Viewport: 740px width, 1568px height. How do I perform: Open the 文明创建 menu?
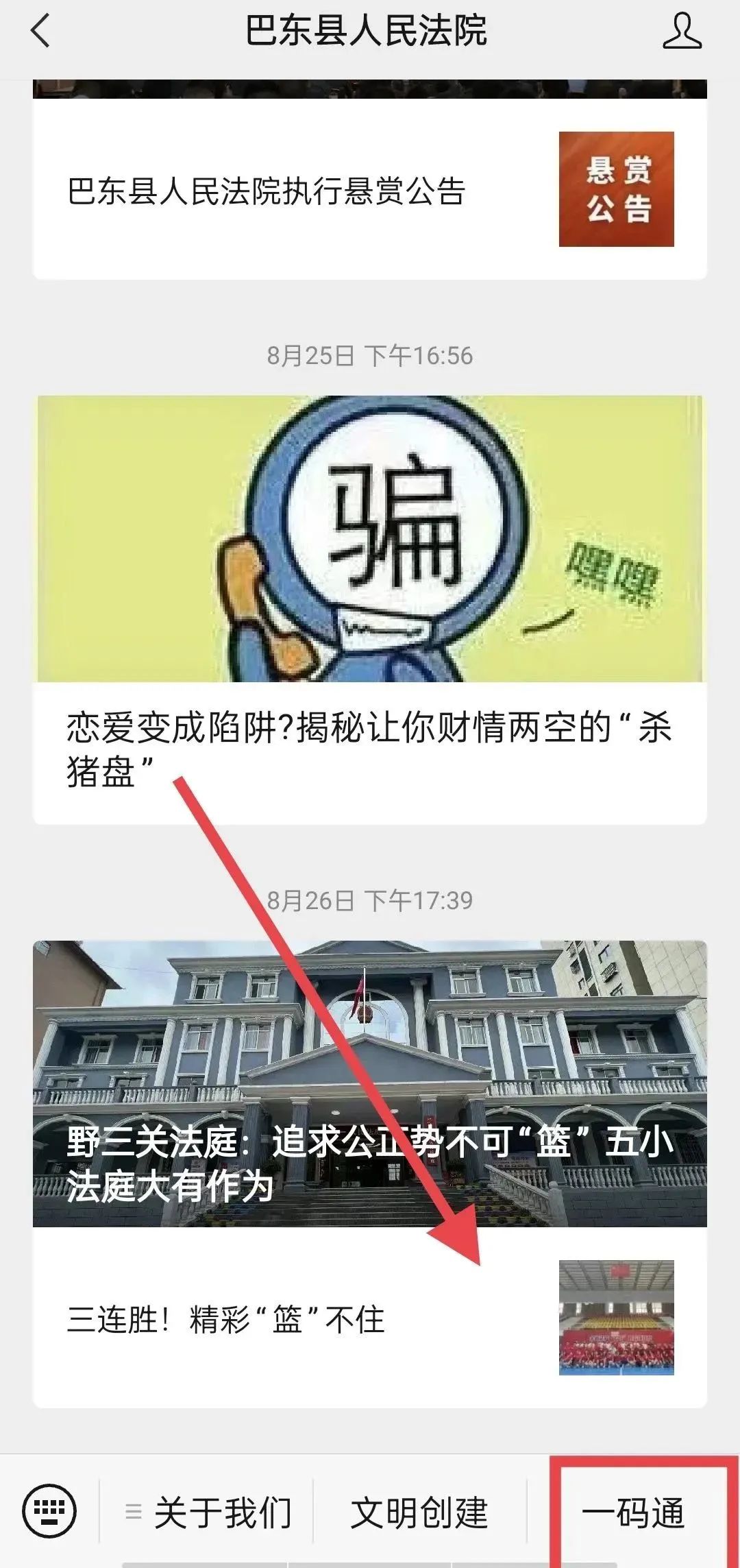point(419,1512)
